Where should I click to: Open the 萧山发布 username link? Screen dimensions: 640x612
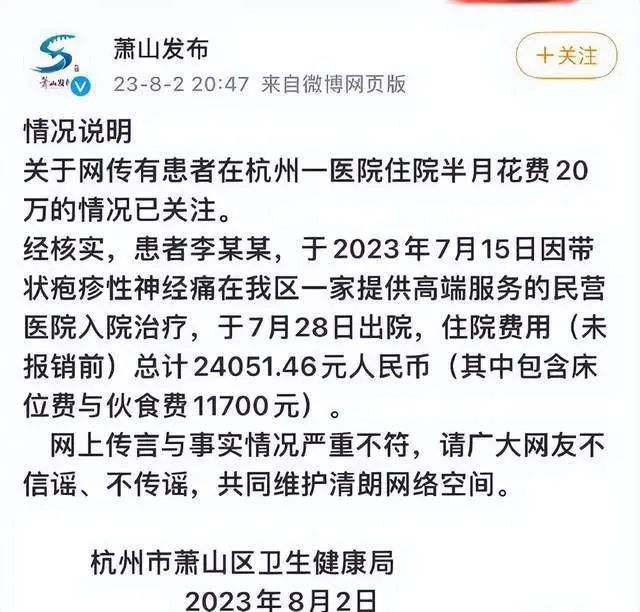(160, 49)
